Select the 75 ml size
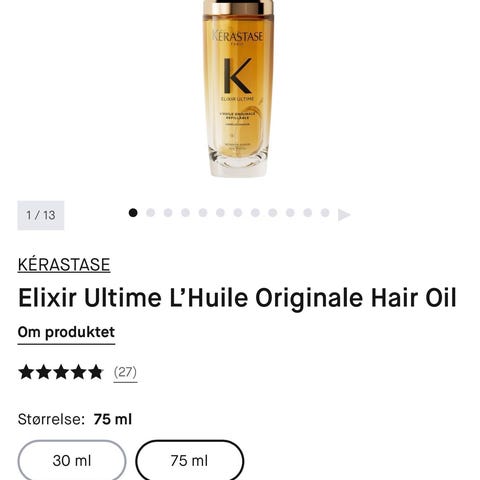Viewport: 480px width, 480px height. click(x=189, y=461)
